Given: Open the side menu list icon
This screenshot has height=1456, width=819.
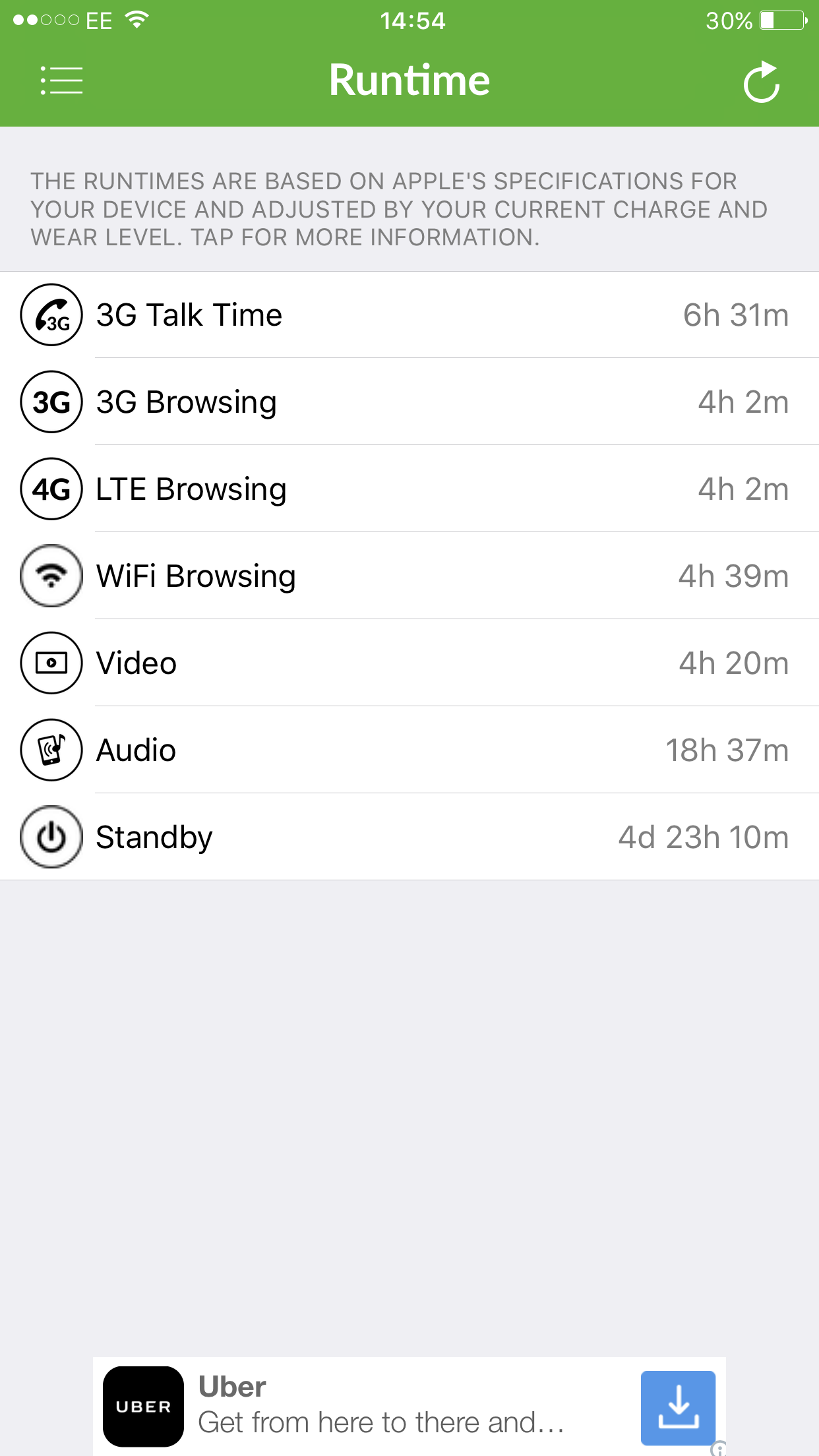Looking at the screenshot, I should coord(61,80).
